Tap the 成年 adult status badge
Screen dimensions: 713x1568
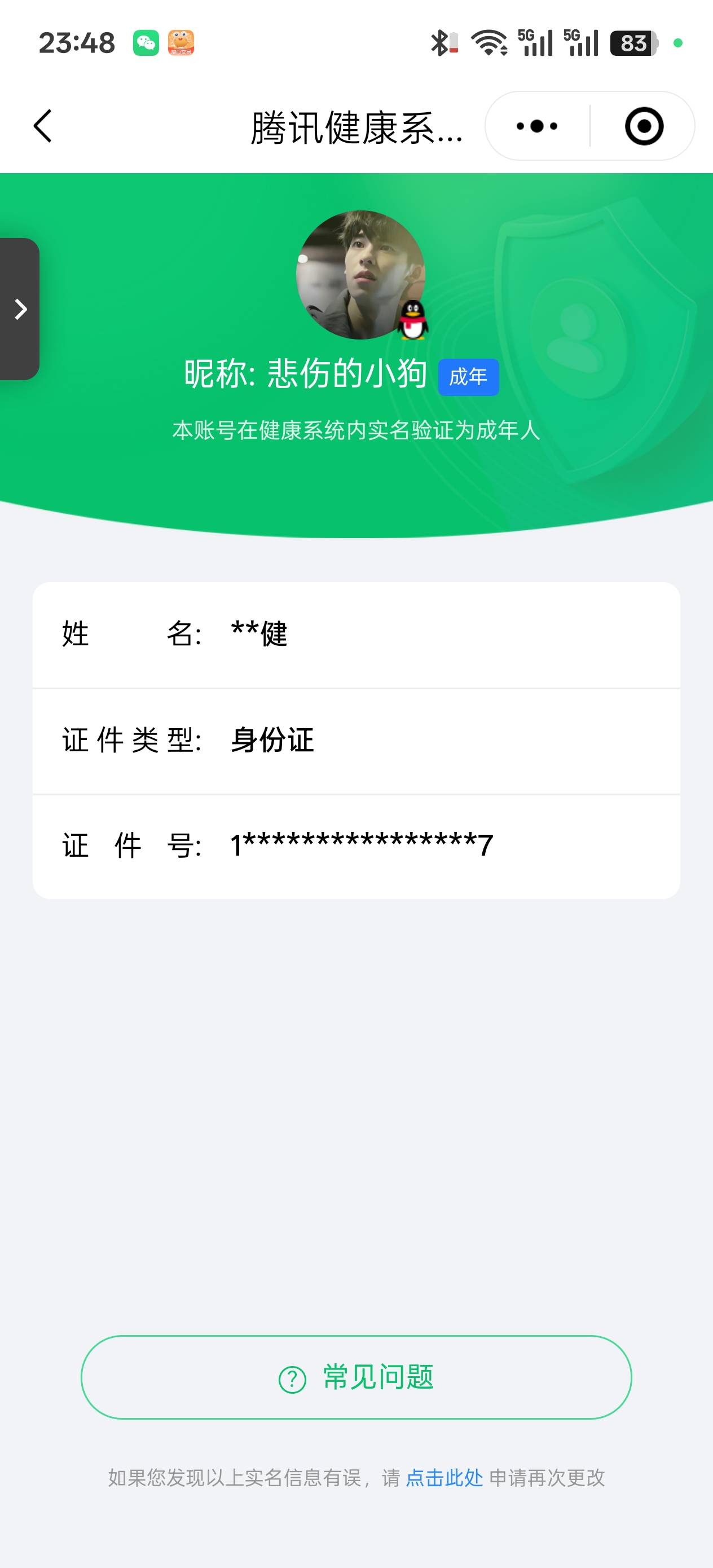click(x=469, y=377)
